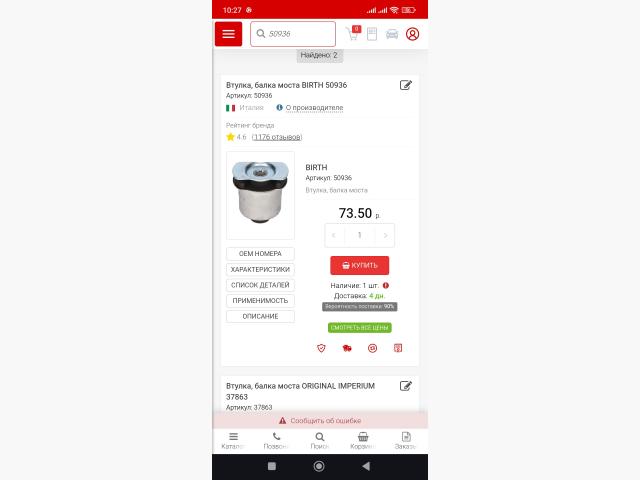Switch to the Поиск tab
The width and height of the screenshot is (640, 480).
(x=320, y=440)
